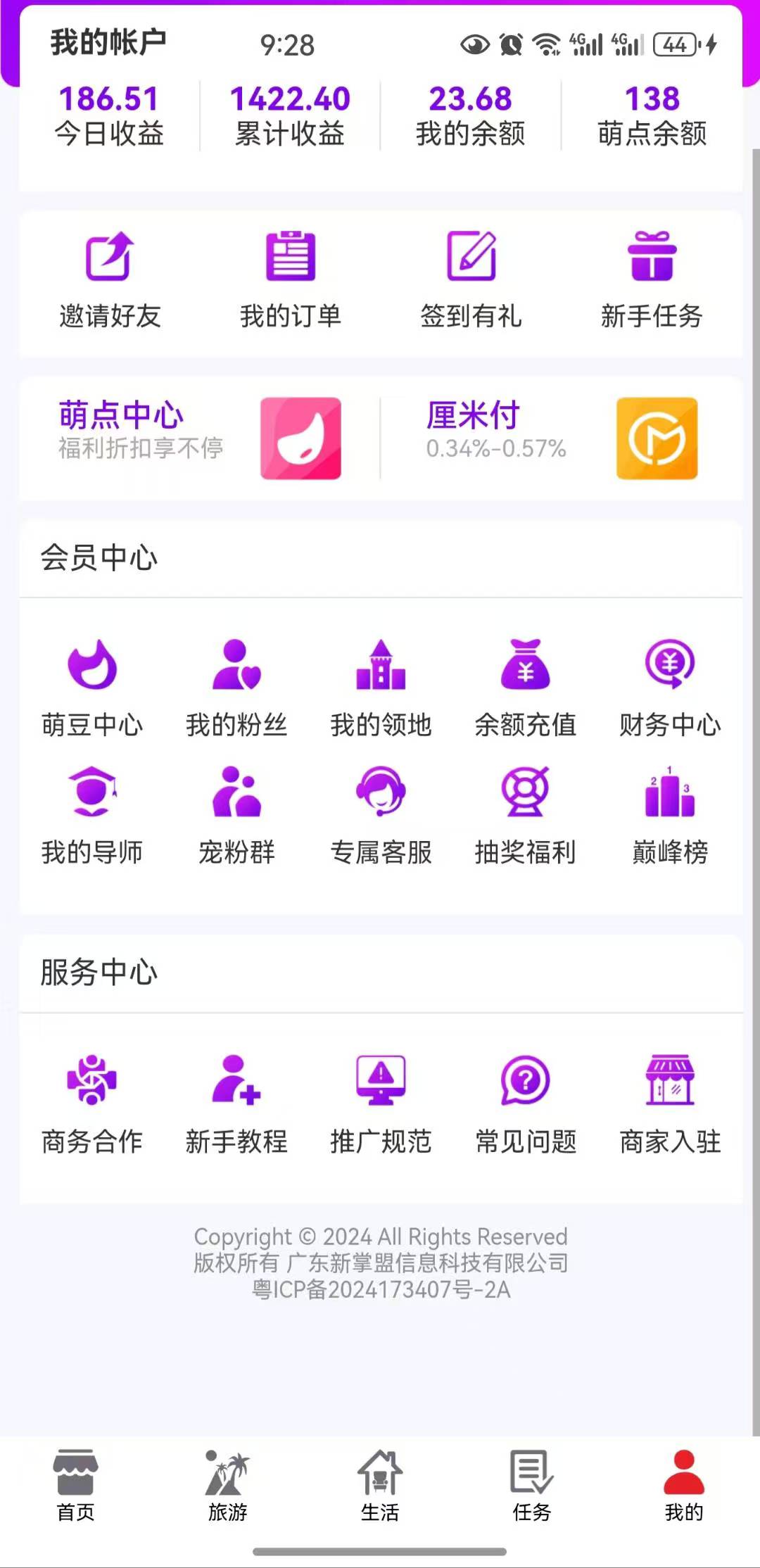
Task: Open the 厘米付 card
Action: (562, 438)
